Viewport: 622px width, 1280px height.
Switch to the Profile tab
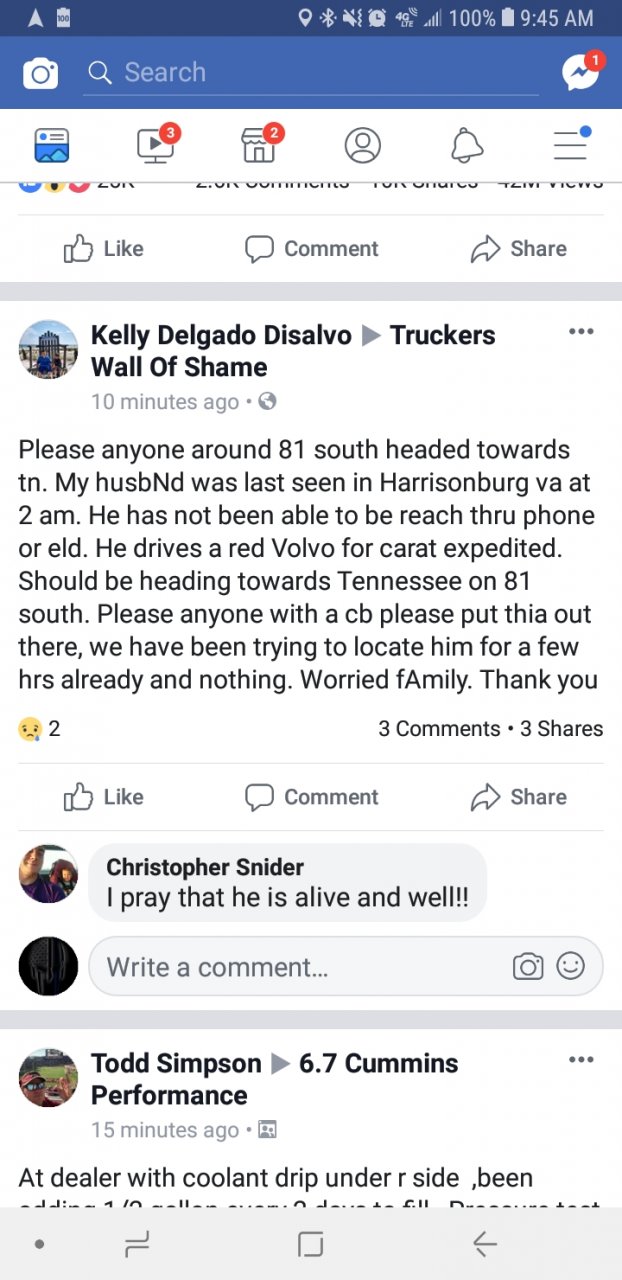(363, 146)
